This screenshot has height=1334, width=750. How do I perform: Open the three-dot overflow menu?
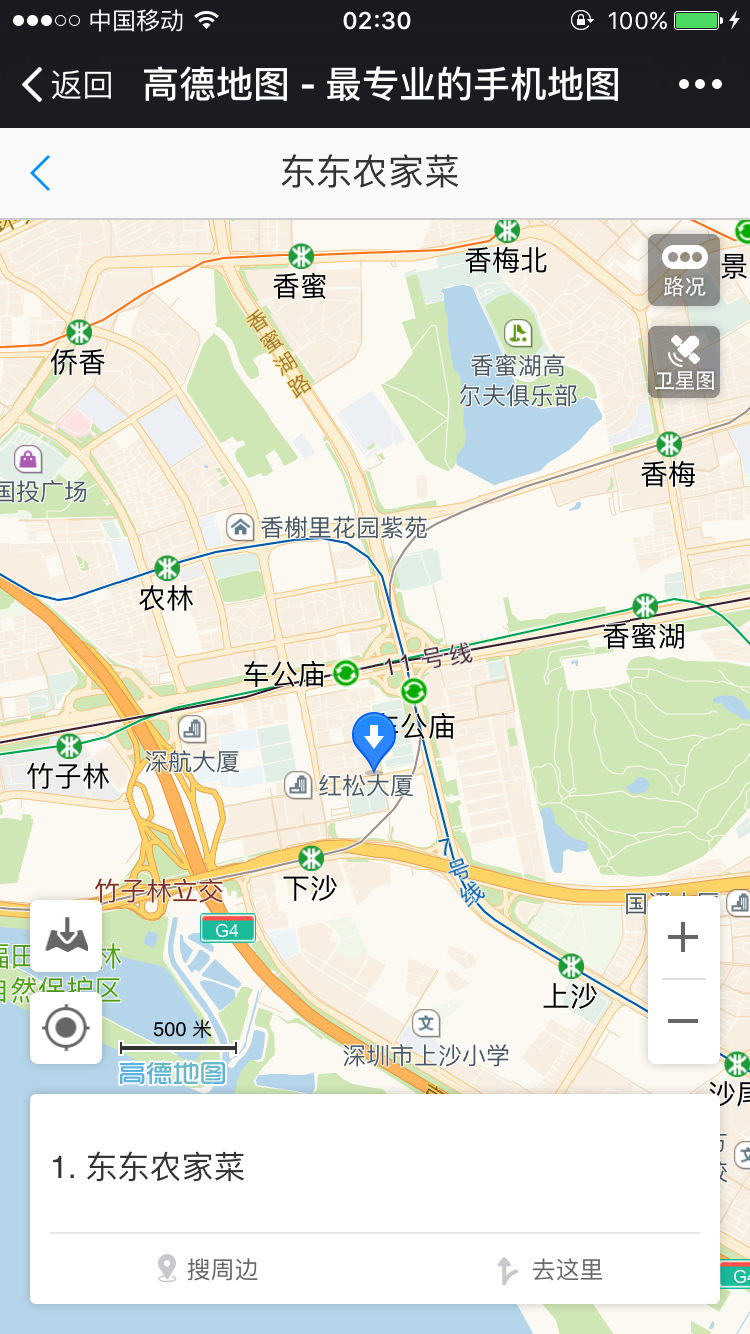coord(700,85)
